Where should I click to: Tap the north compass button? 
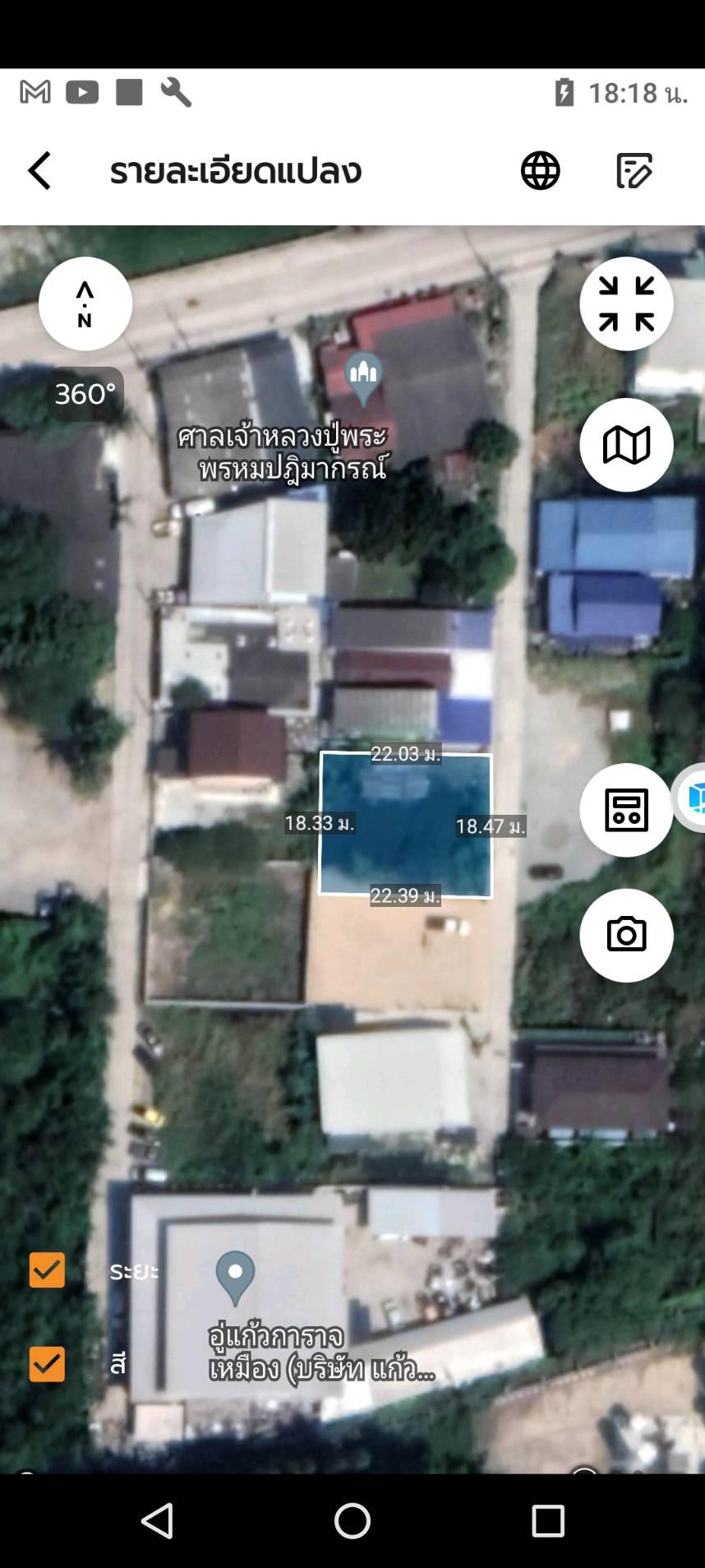[85, 303]
